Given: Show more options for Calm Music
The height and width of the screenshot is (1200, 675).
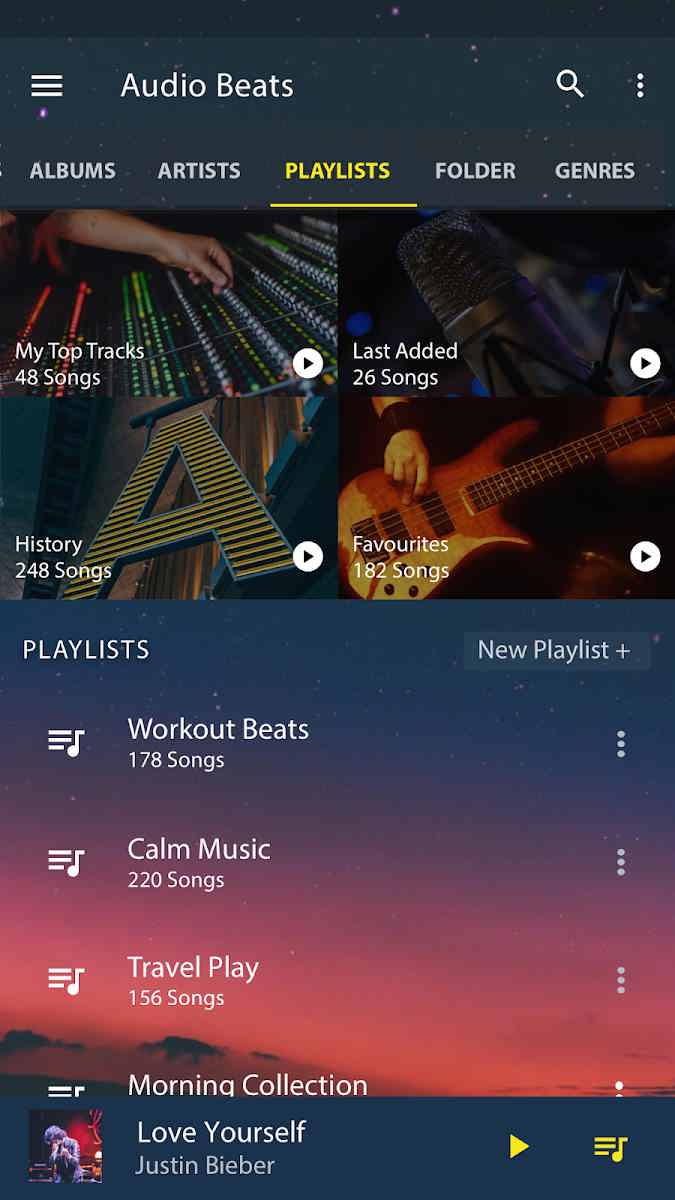Looking at the screenshot, I should tap(621, 862).
